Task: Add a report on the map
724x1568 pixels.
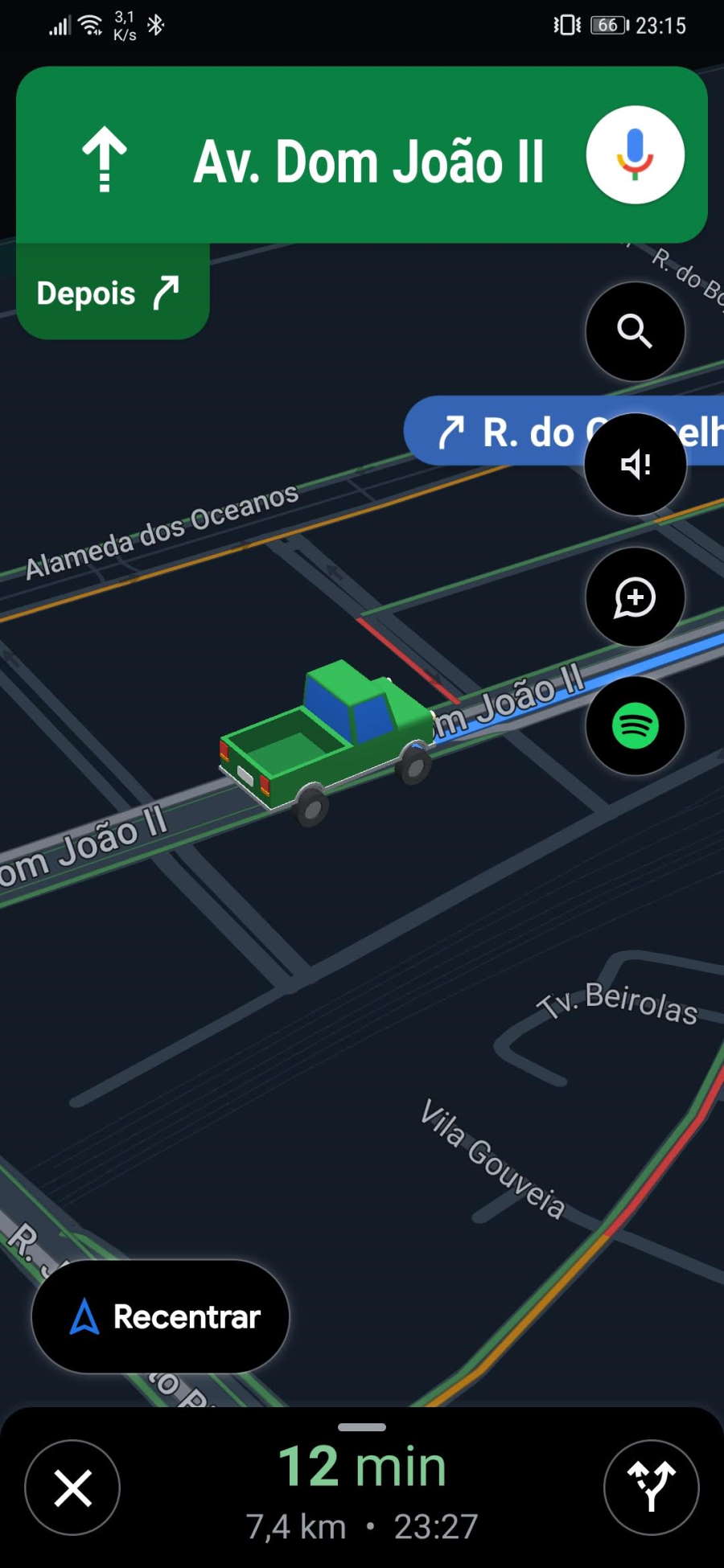Action: [635, 597]
